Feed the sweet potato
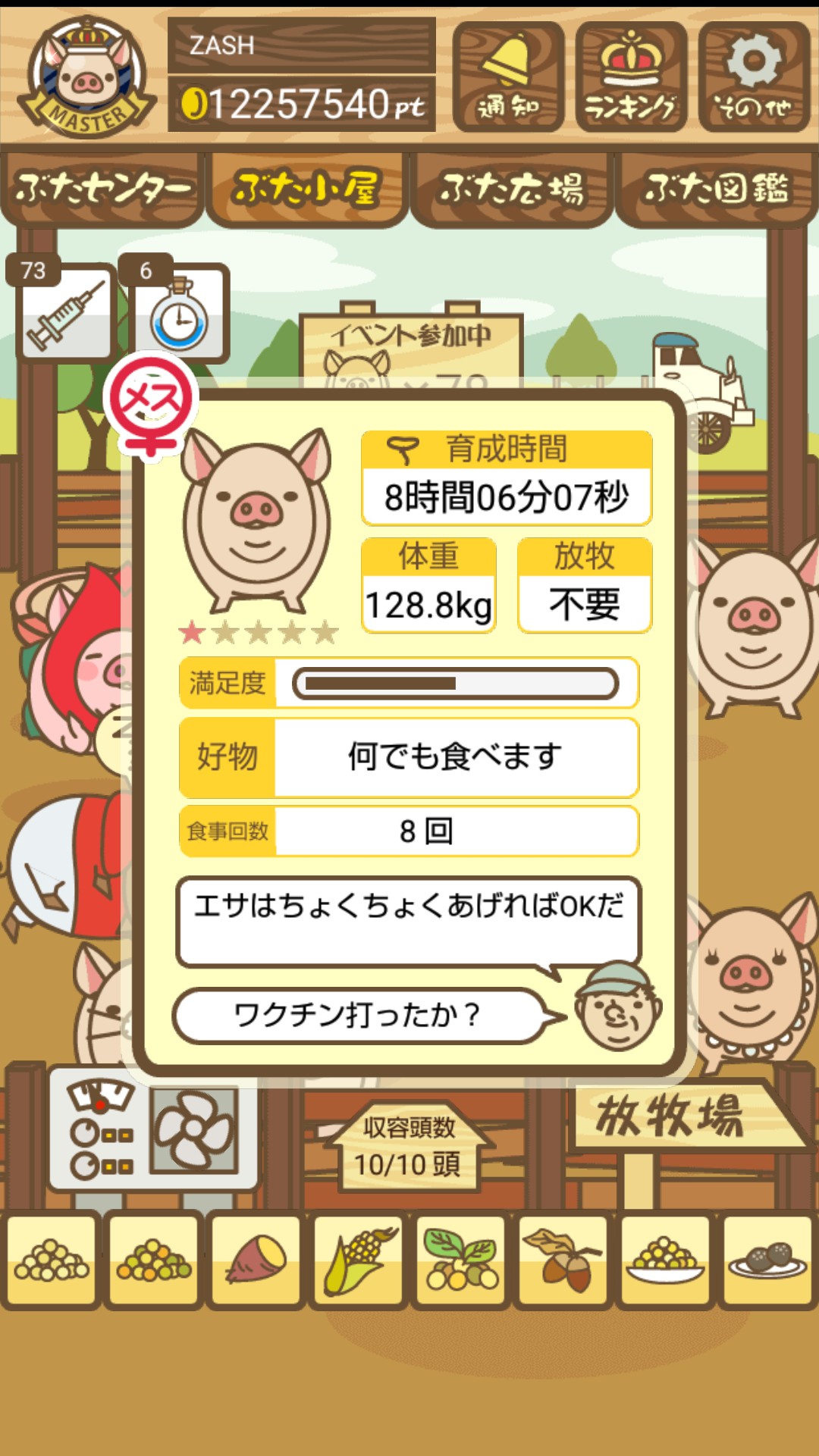Screen dimensions: 819x1456 (x=256, y=1262)
